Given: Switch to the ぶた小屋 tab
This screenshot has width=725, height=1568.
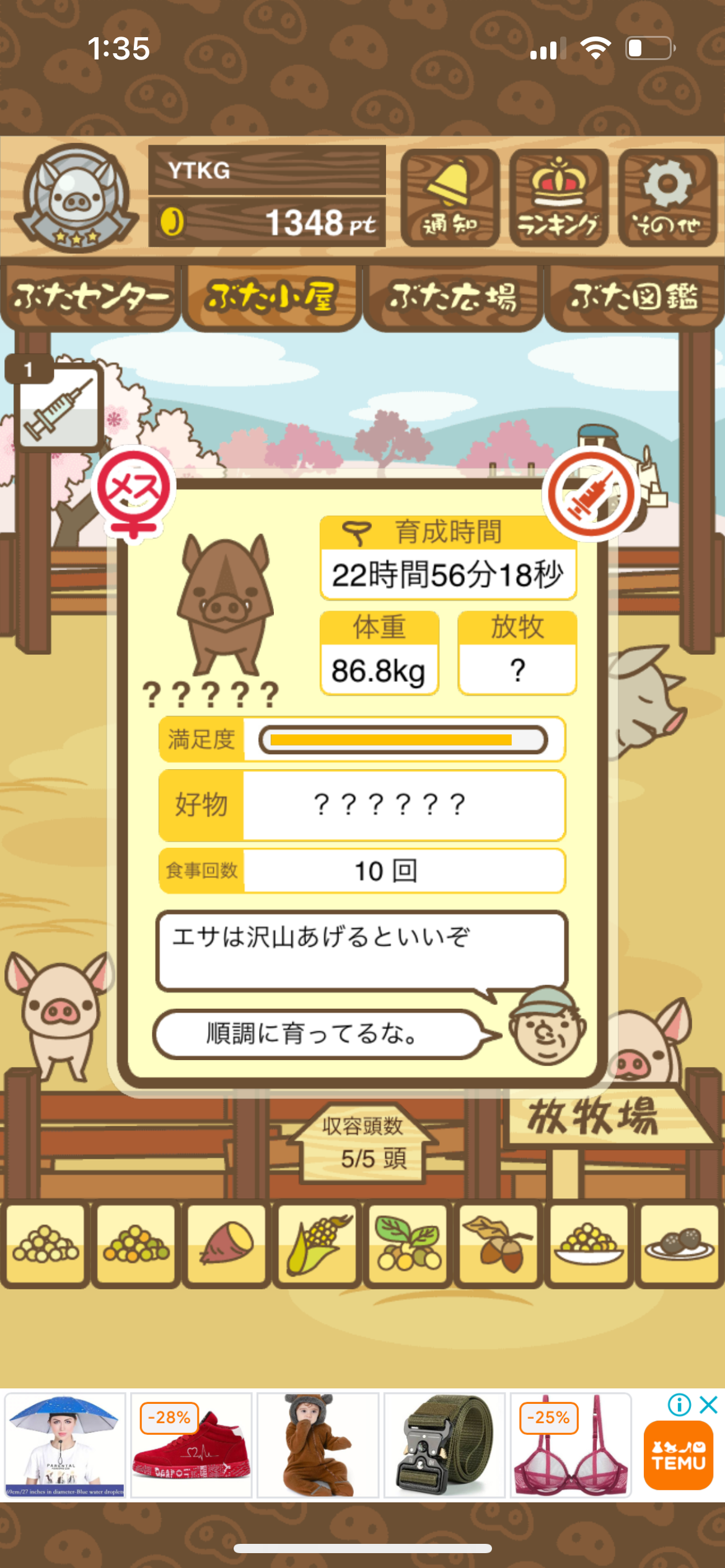Looking at the screenshot, I should (x=271, y=297).
